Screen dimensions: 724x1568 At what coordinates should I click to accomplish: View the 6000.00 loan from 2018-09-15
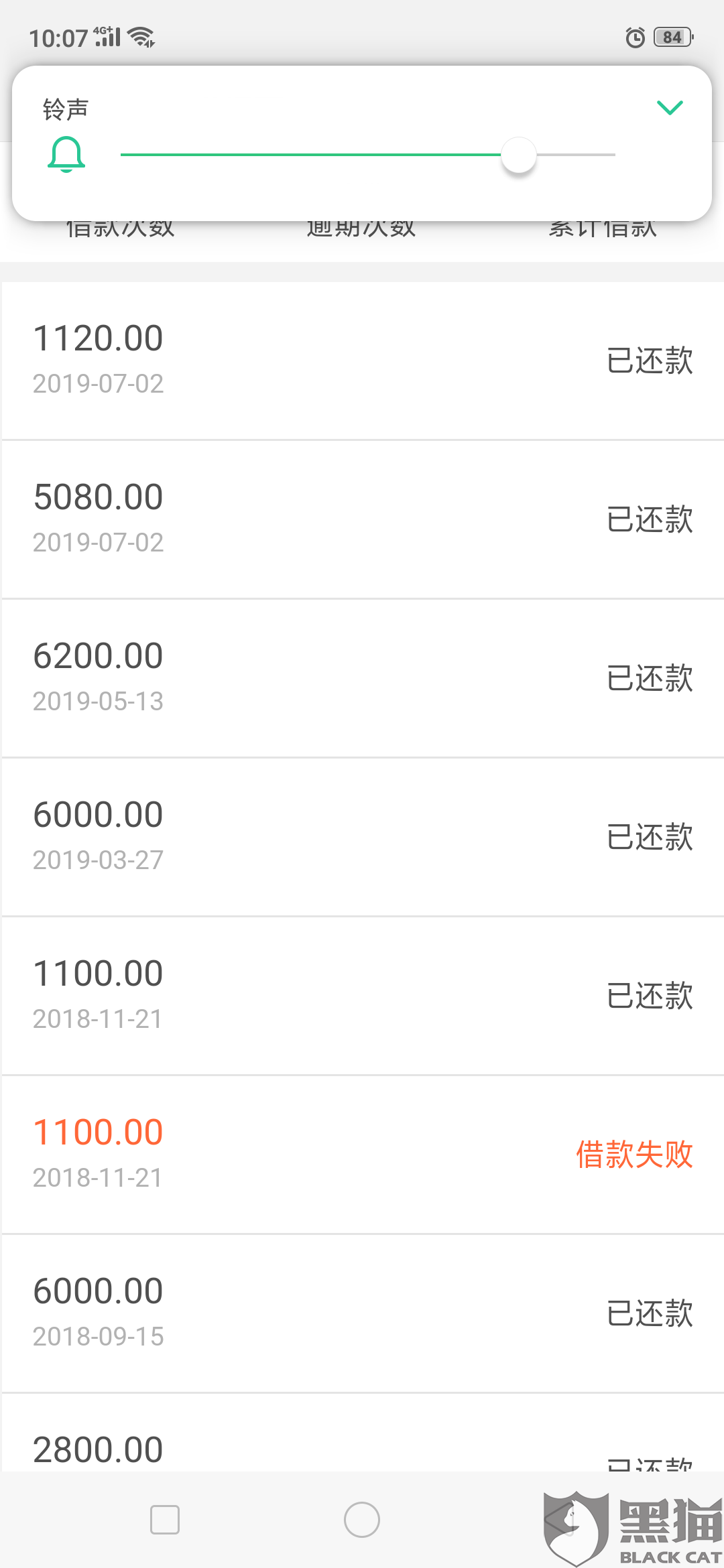click(362, 1313)
